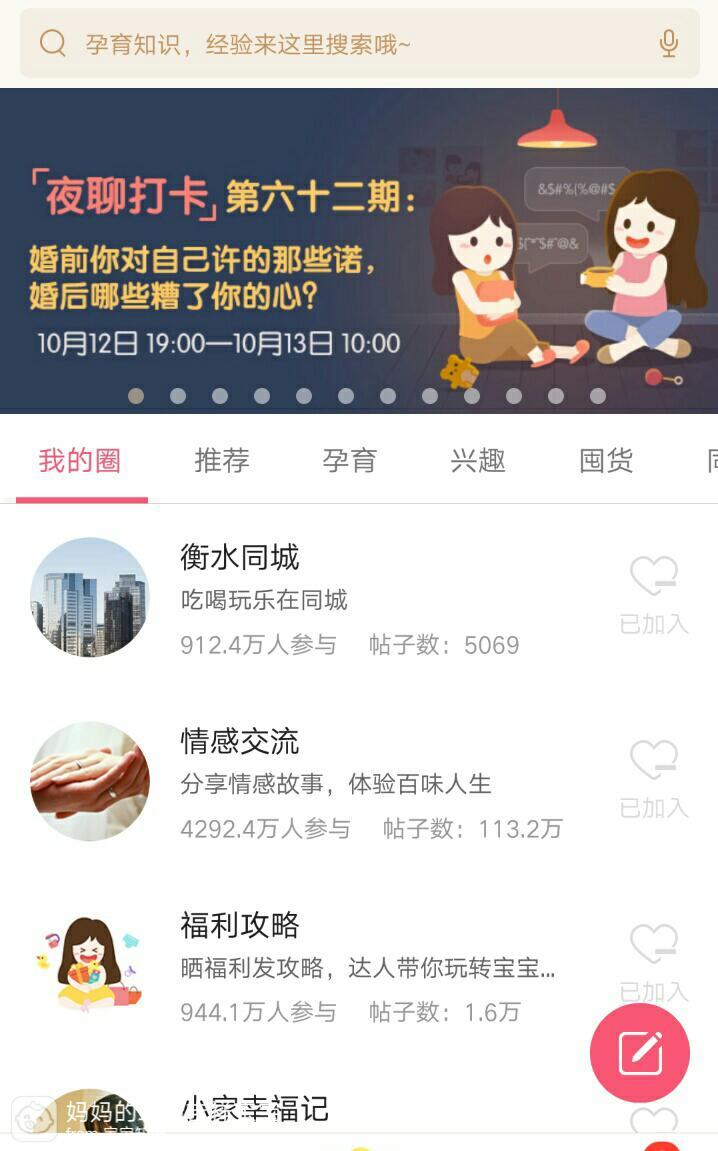Open the 情感交流 circle

point(240,741)
